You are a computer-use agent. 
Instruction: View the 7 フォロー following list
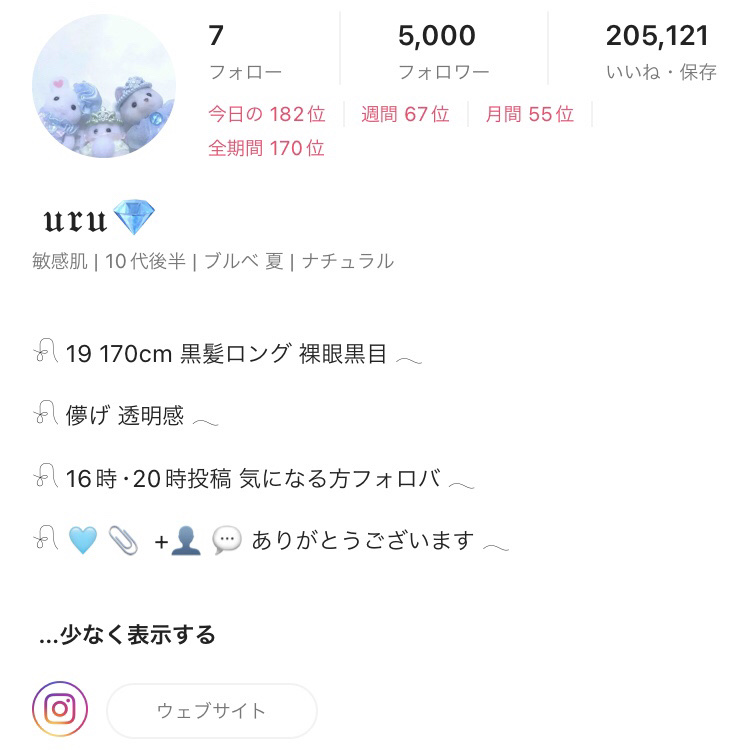[x=245, y=52]
